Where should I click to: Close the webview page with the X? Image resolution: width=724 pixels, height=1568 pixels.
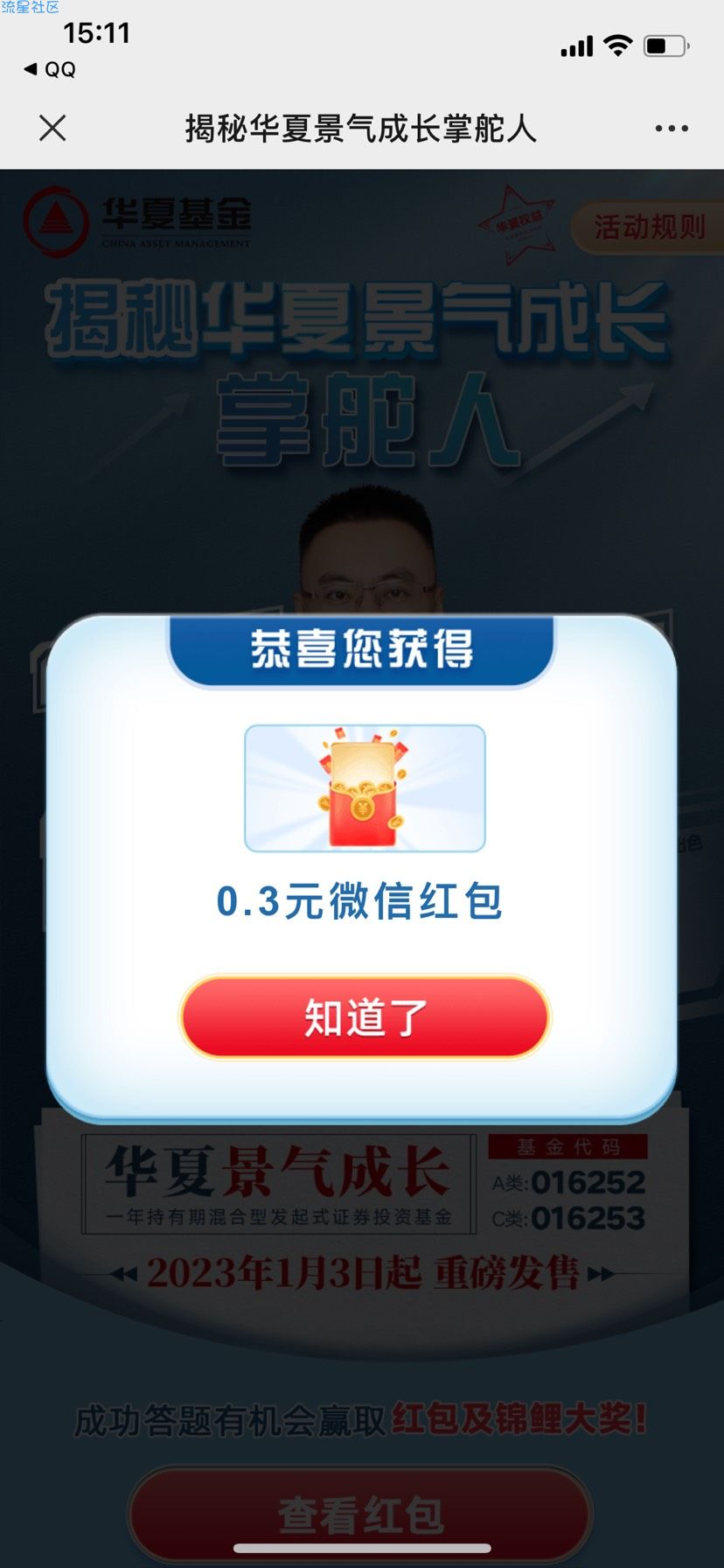click(52, 129)
